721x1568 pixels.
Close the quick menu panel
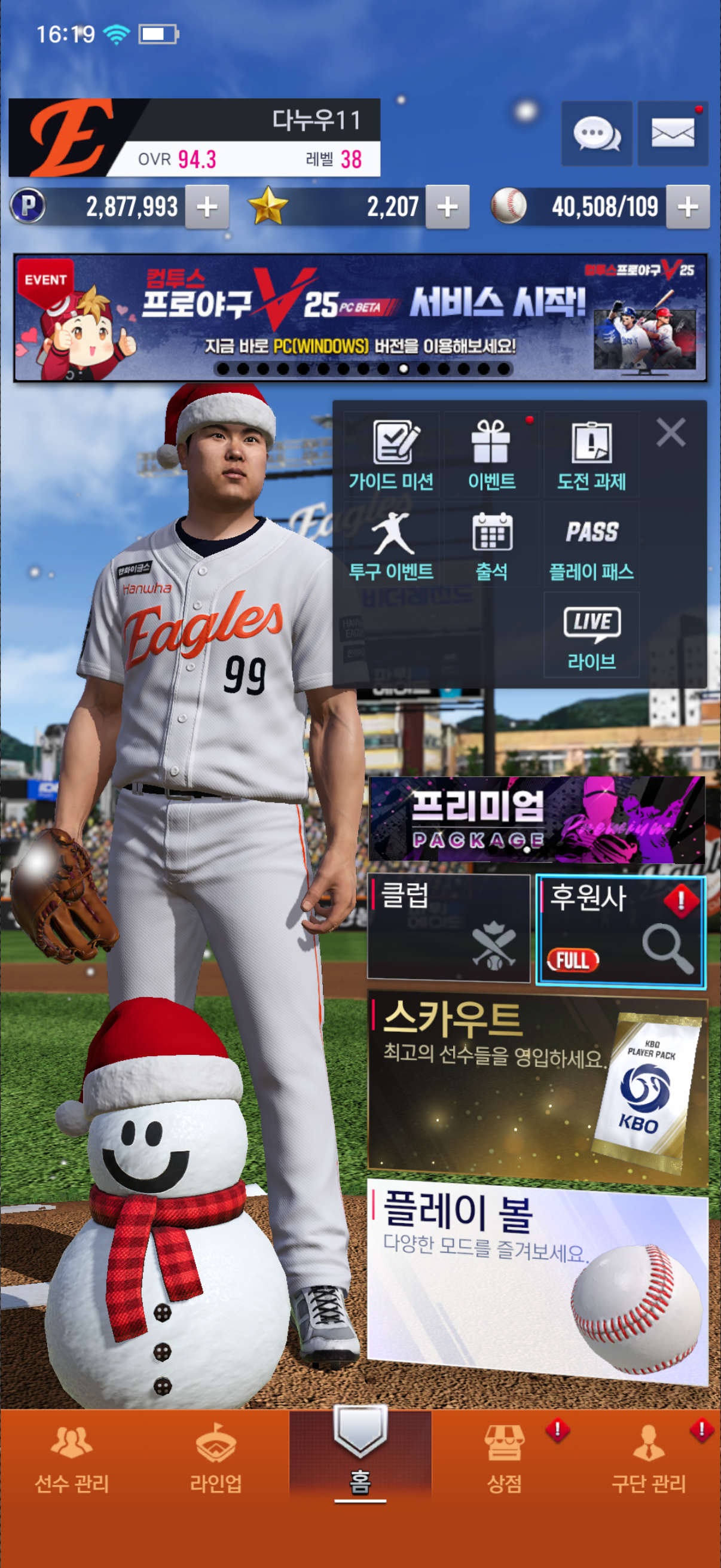pyautogui.click(x=671, y=433)
